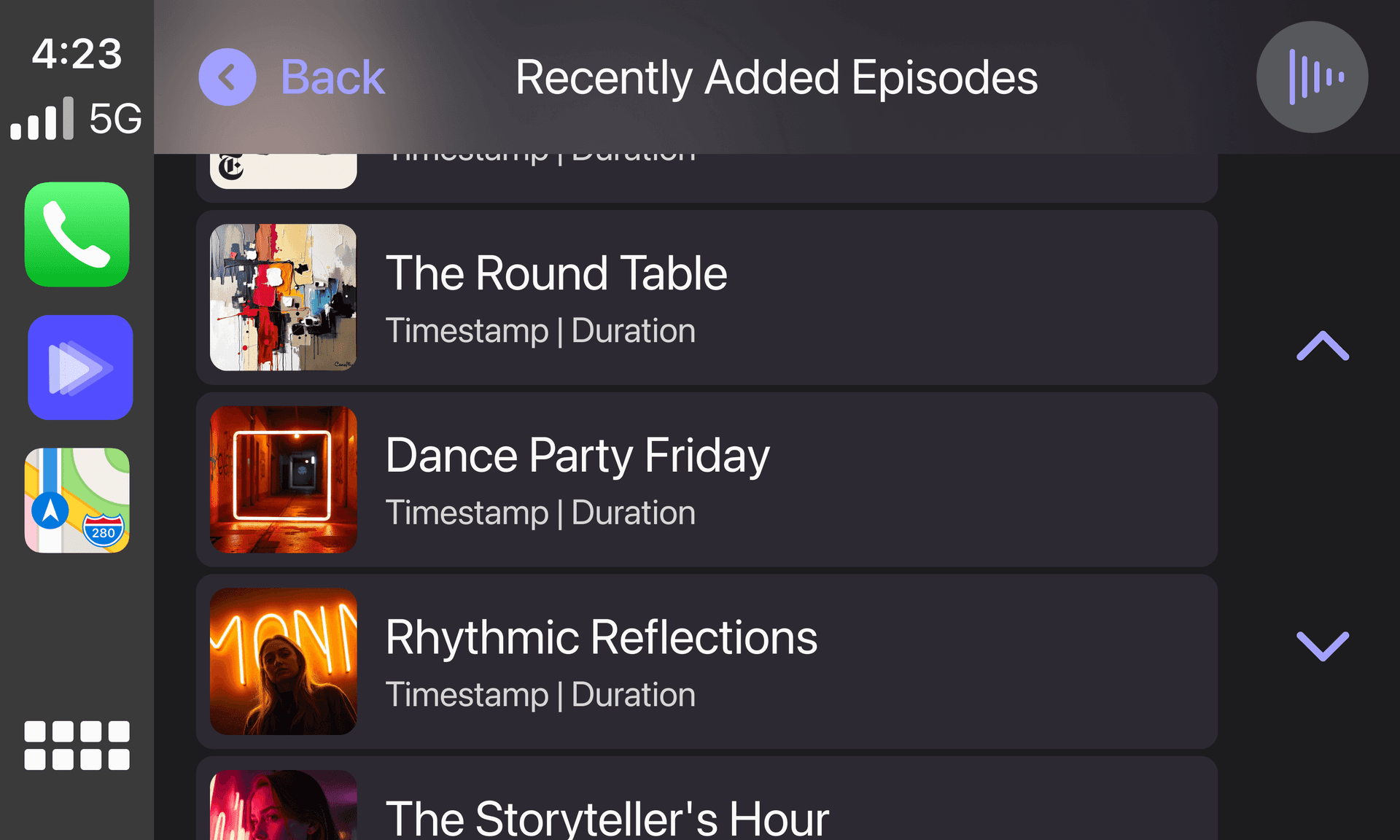Open the Maps app from the sidebar
The width and height of the screenshot is (1400, 840).
(x=77, y=500)
